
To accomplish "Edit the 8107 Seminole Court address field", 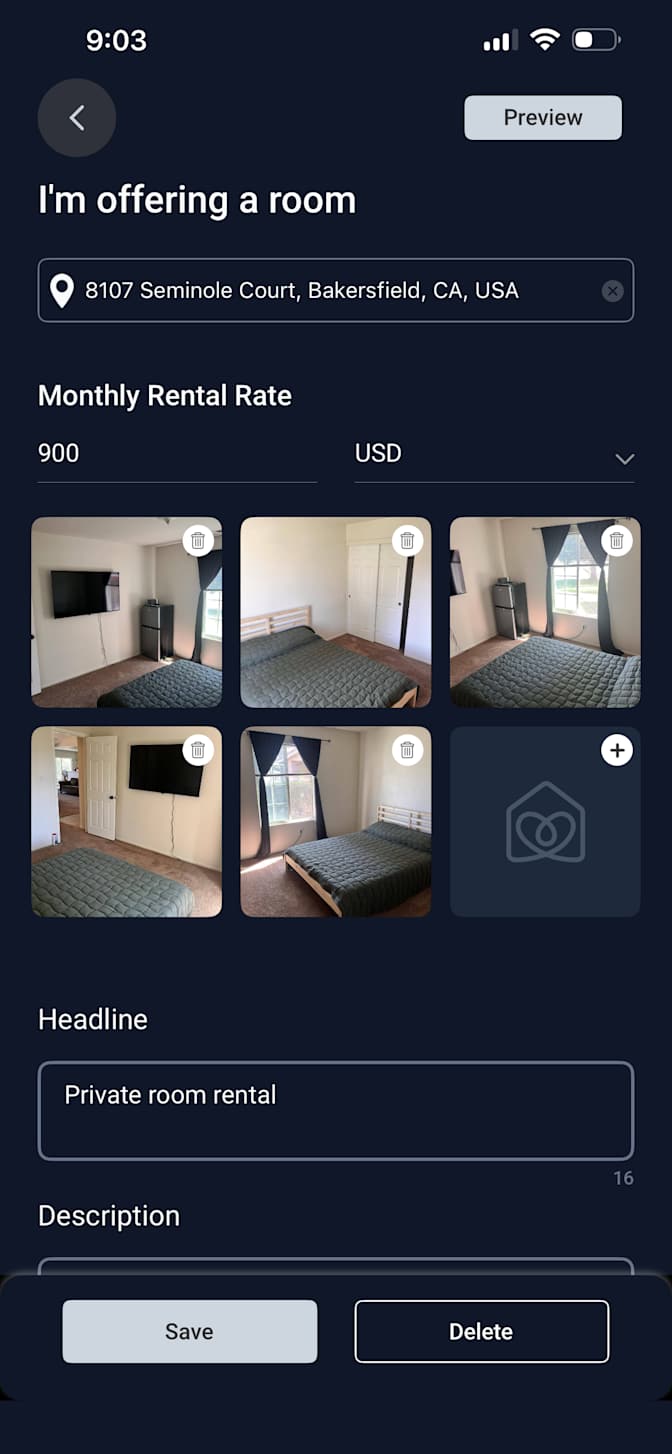I will coord(336,291).
